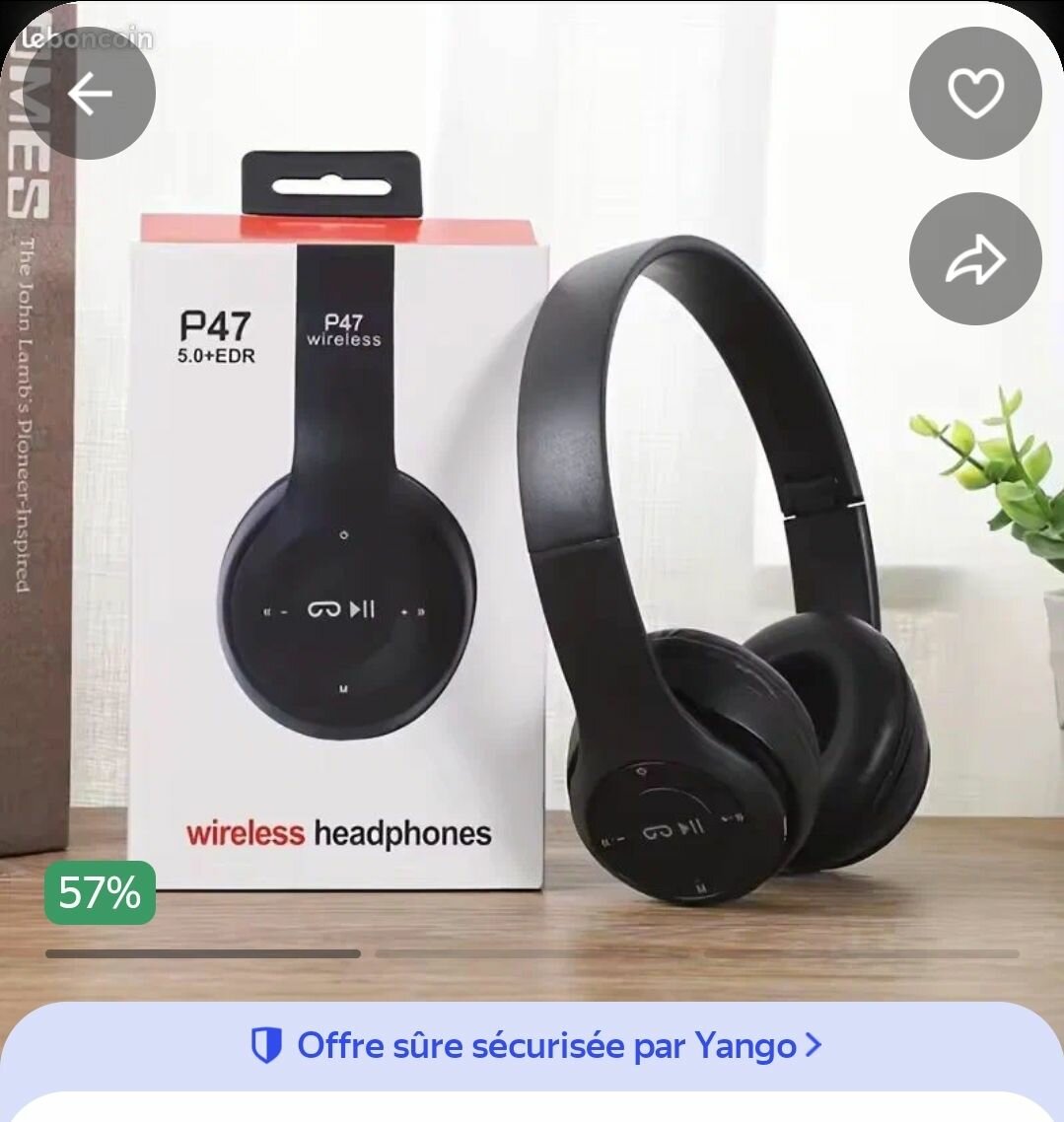Share this headphones listing
1064x1122 pixels.
(974, 259)
